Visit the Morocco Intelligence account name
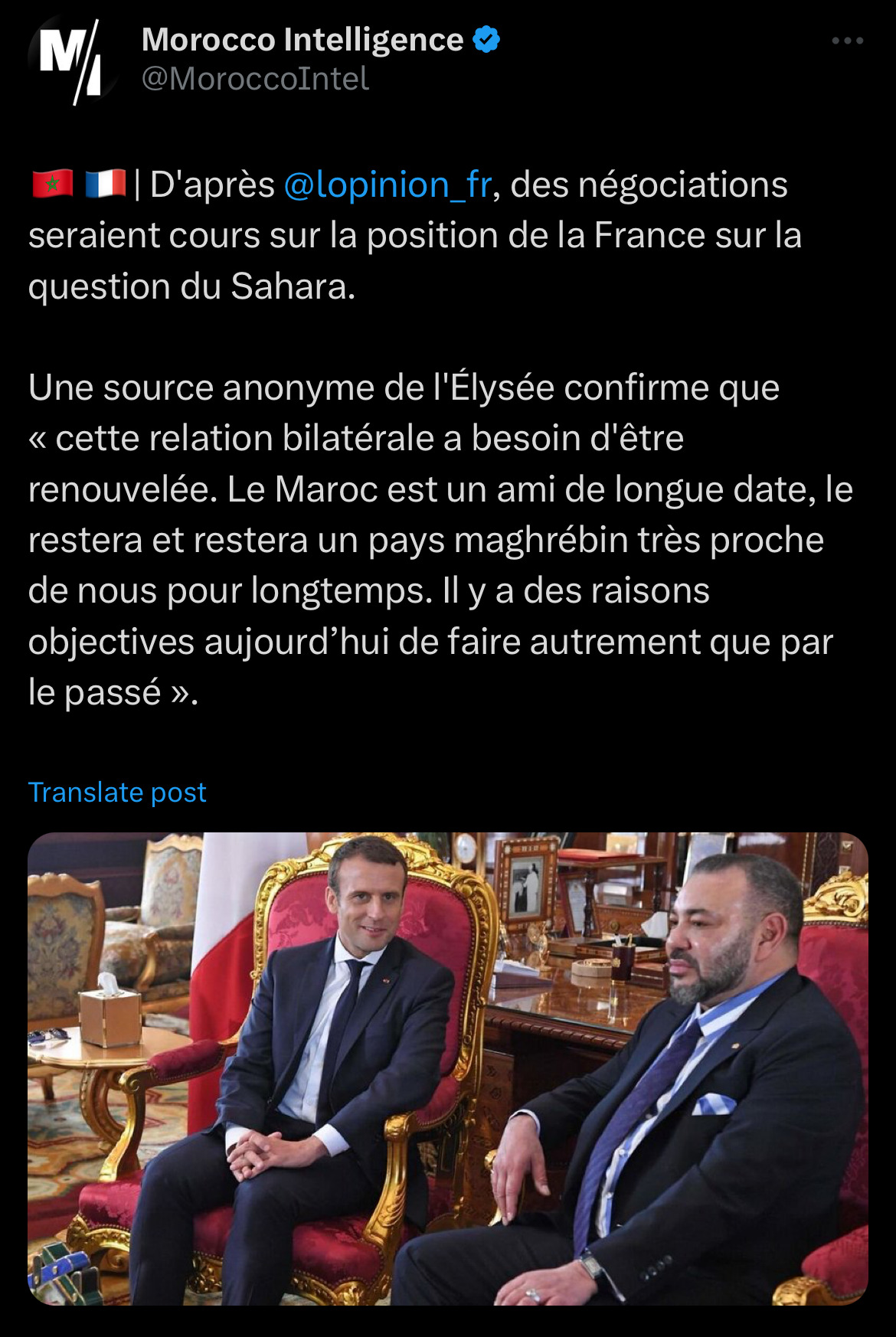Image resolution: width=896 pixels, height=1337 pixels. point(302,40)
